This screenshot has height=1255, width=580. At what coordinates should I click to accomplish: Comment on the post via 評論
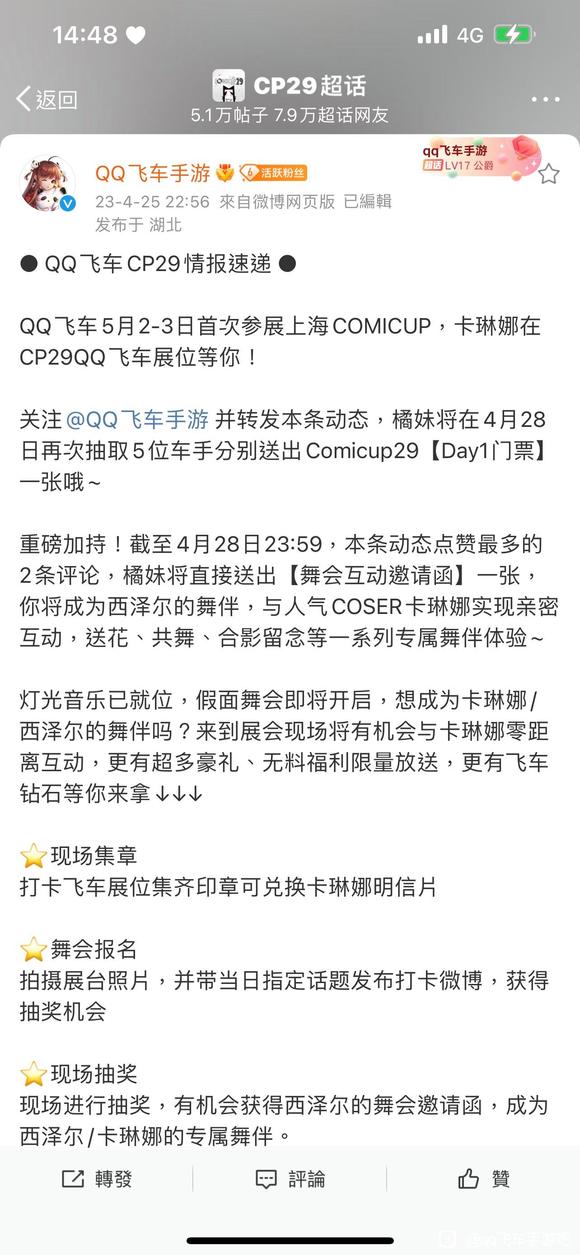click(290, 1179)
